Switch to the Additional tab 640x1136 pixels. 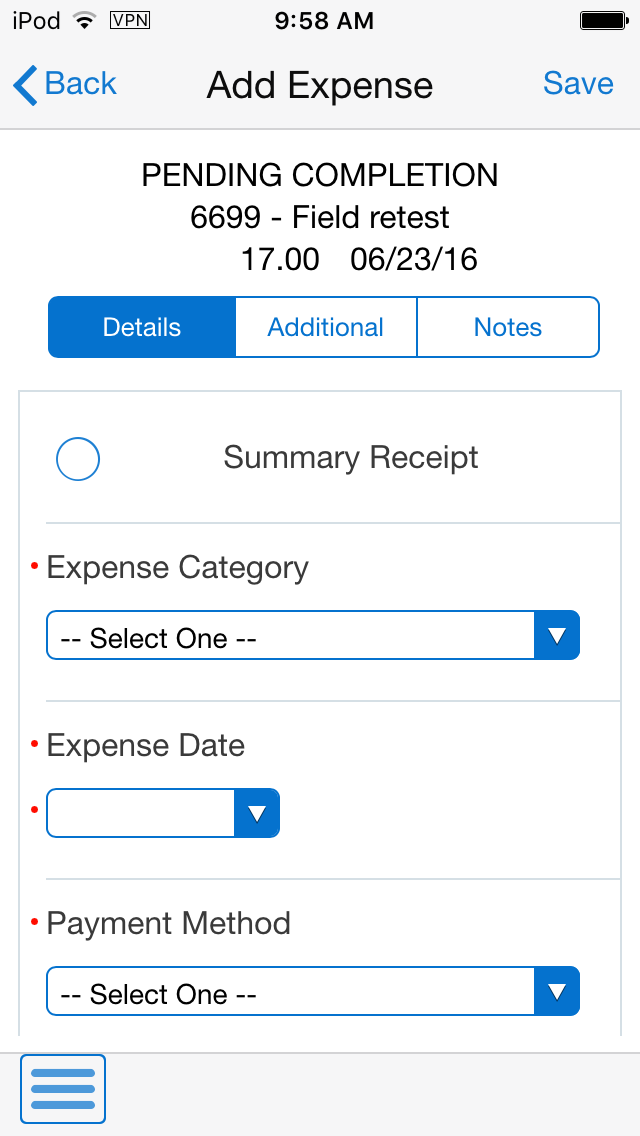coord(326,327)
